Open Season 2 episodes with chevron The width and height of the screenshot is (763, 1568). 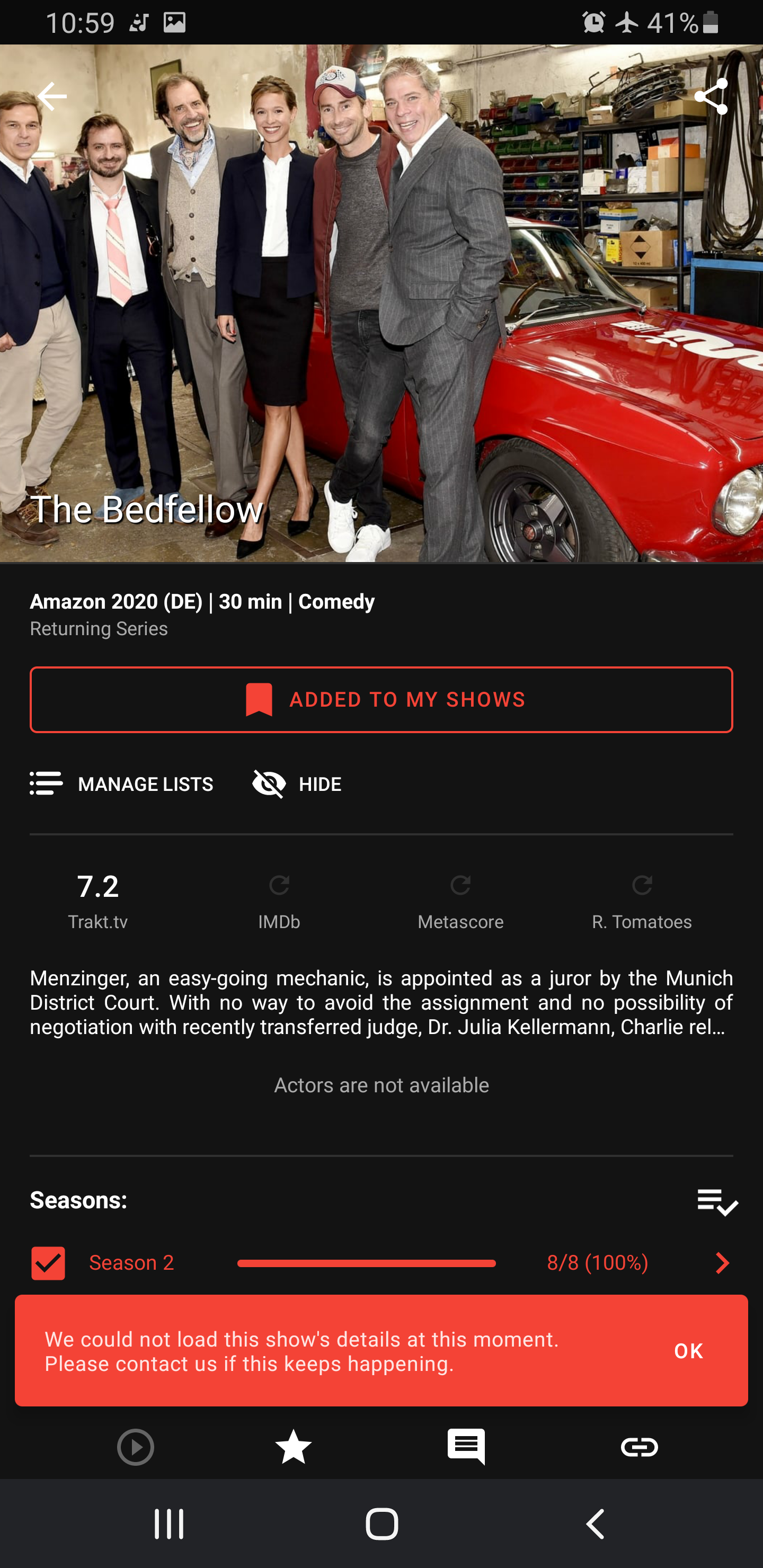point(722,1263)
